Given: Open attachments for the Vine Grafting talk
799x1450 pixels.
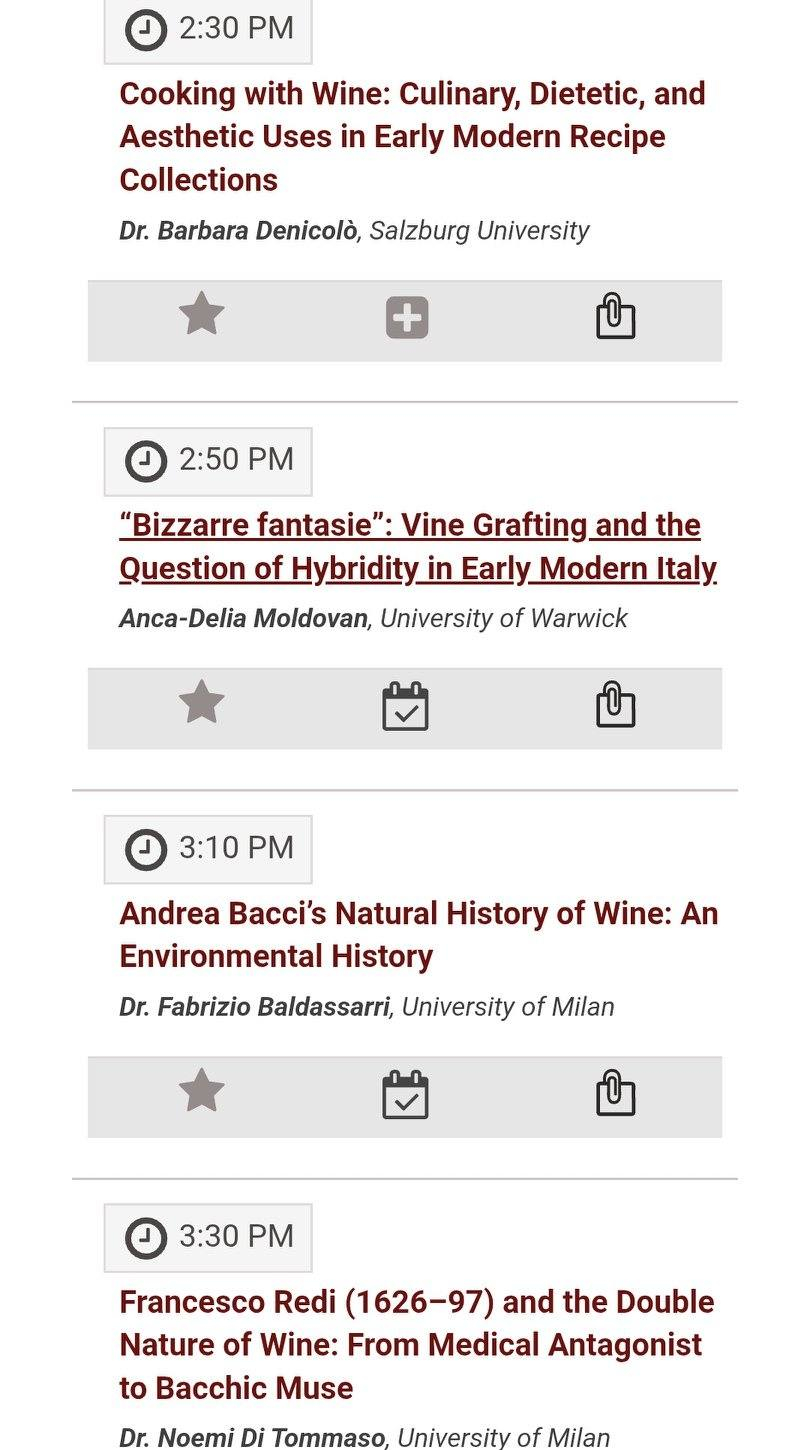Looking at the screenshot, I should 615,705.
